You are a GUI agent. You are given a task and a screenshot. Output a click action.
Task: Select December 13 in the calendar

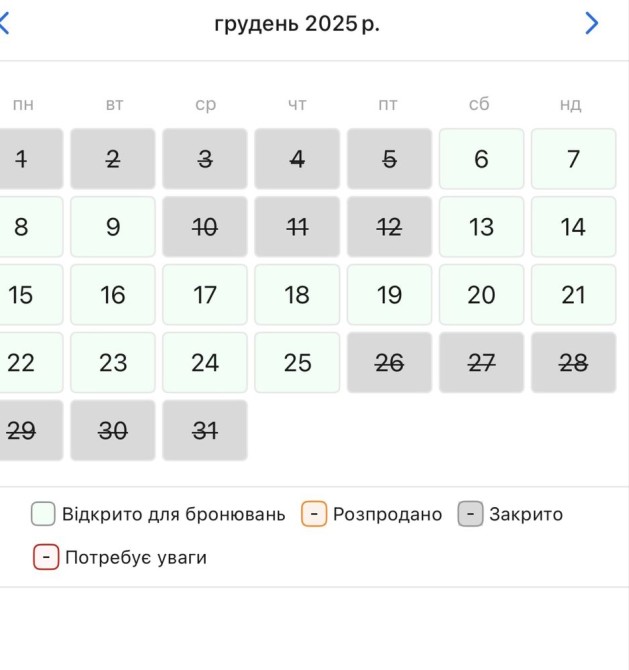click(481, 227)
